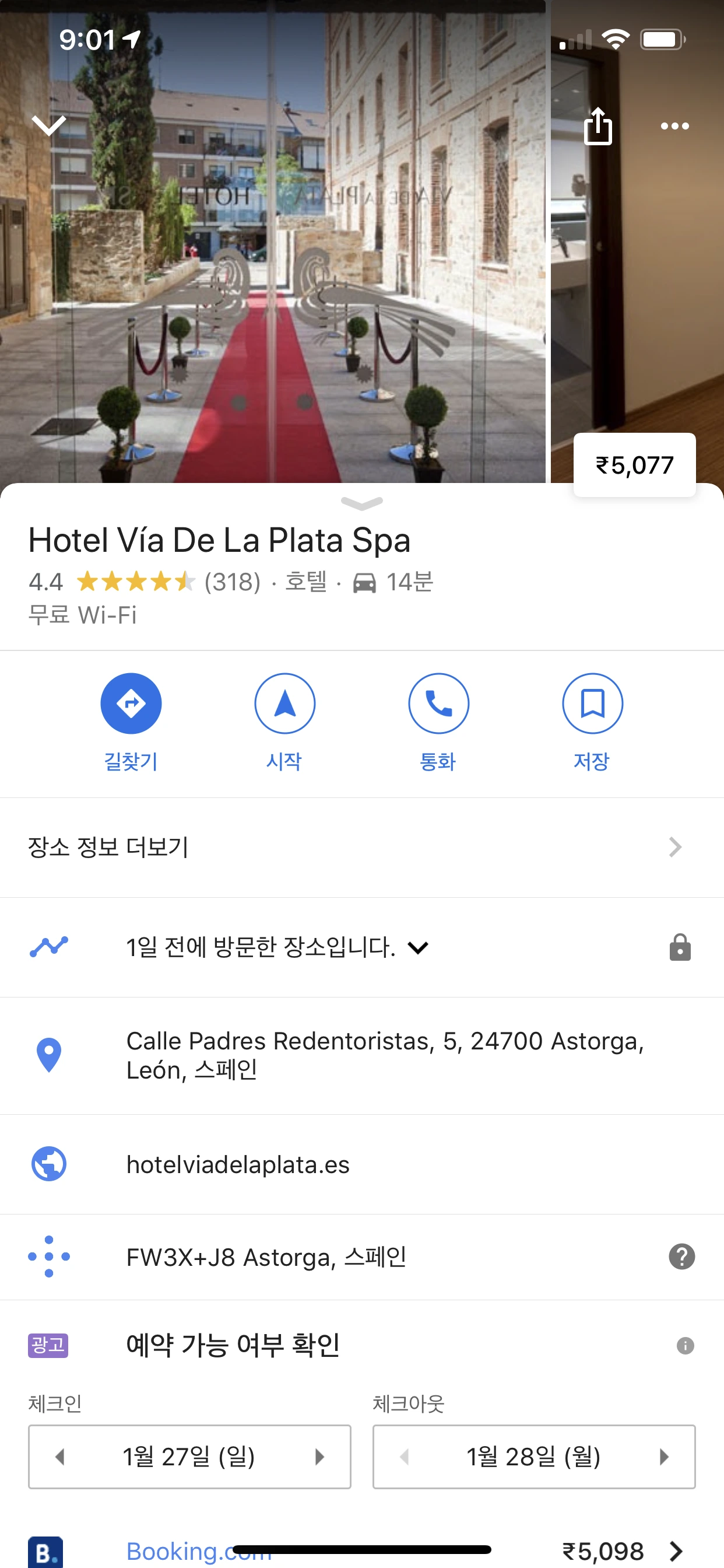724x1568 pixels.
Task: Tap the ₹5,077 price tag
Action: [x=635, y=465]
